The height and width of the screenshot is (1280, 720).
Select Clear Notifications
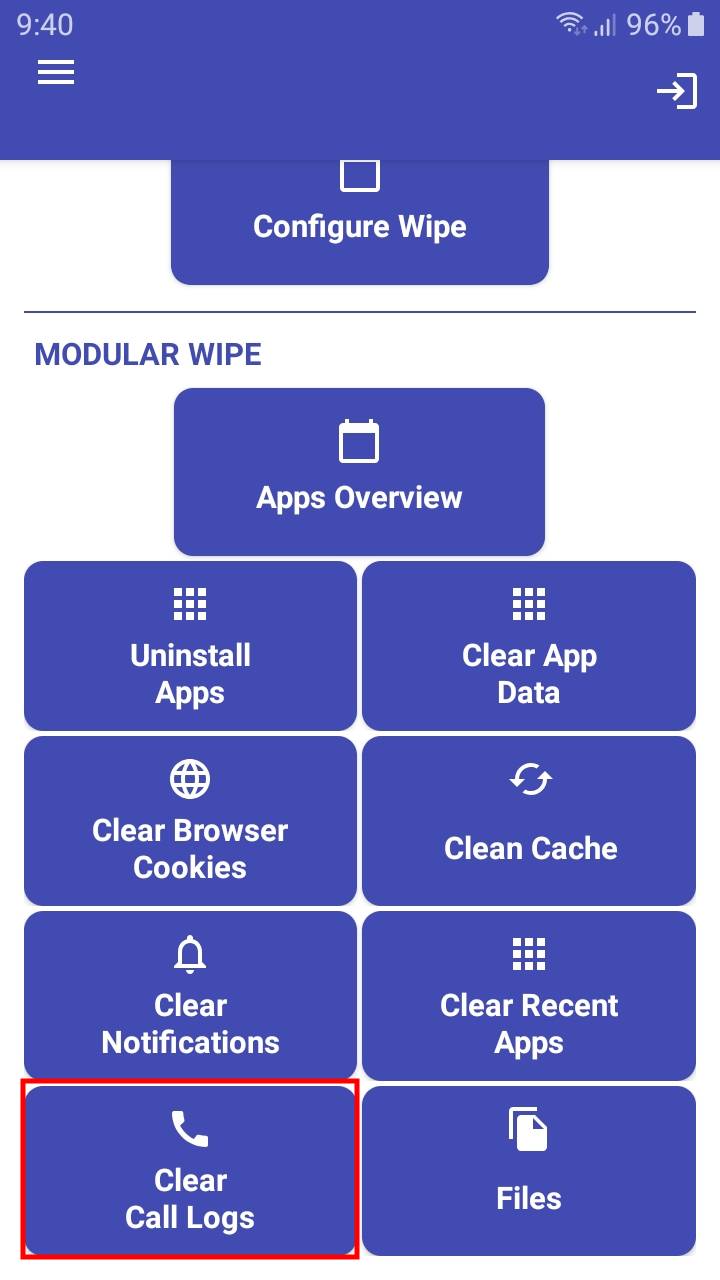click(190, 996)
